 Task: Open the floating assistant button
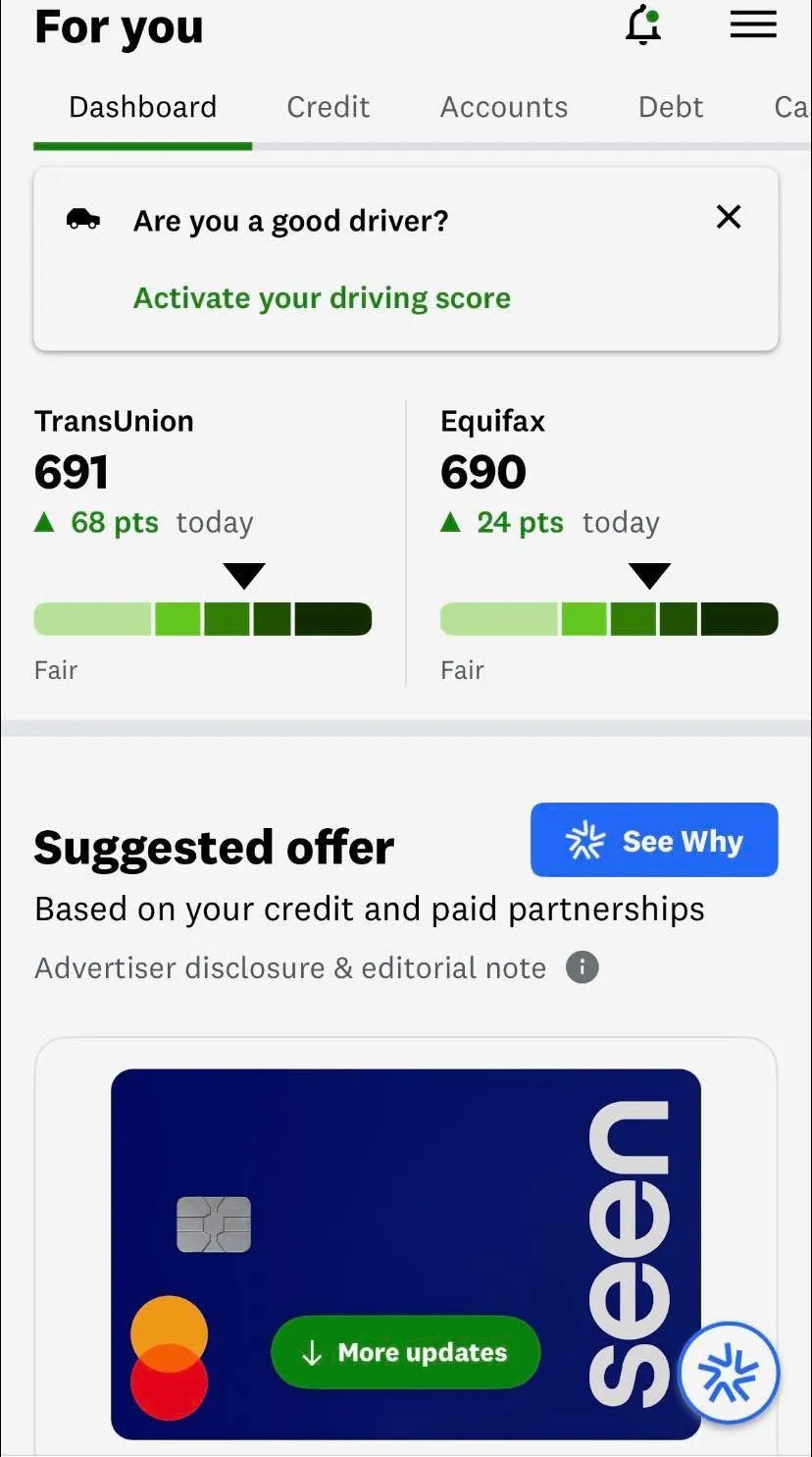click(729, 1374)
